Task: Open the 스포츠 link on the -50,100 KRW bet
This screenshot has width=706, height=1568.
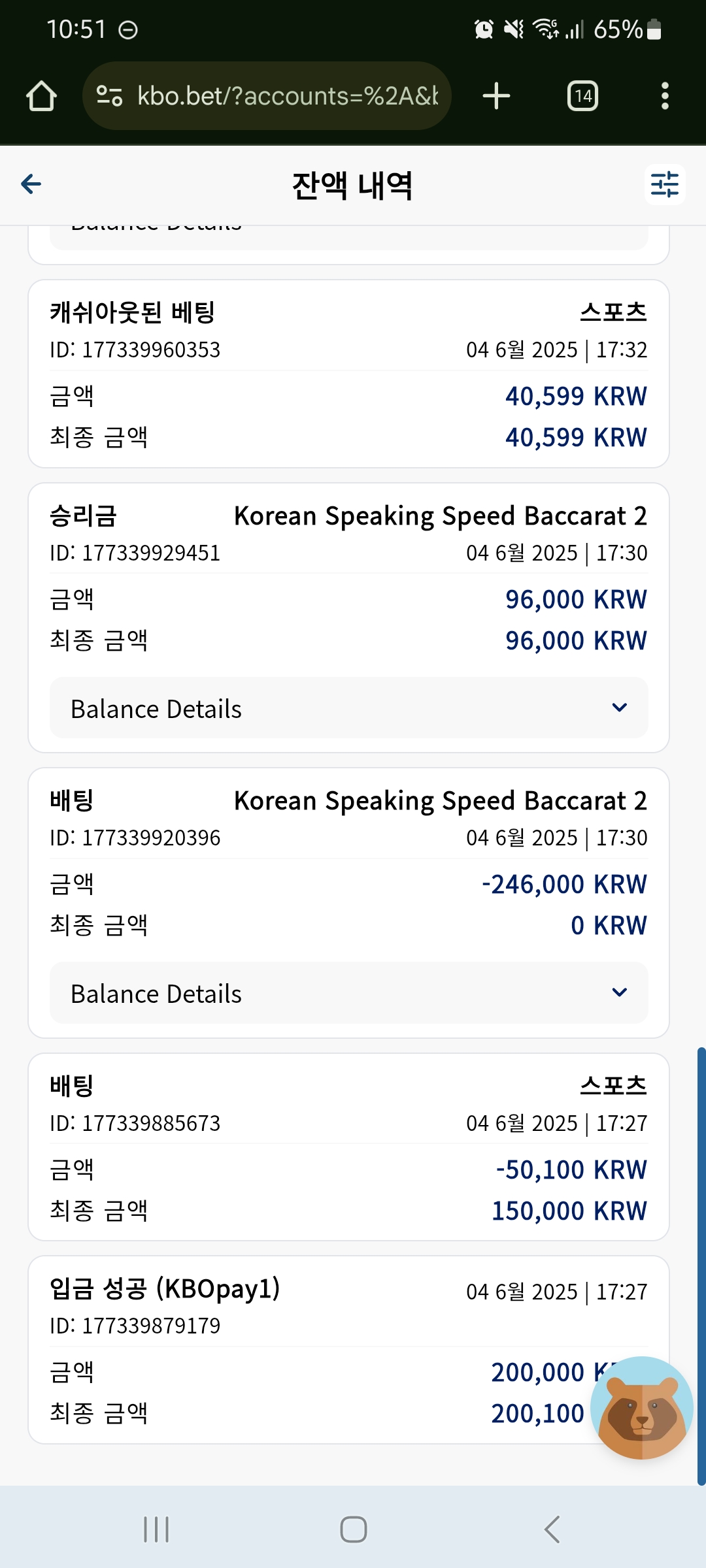Action: click(613, 1086)
